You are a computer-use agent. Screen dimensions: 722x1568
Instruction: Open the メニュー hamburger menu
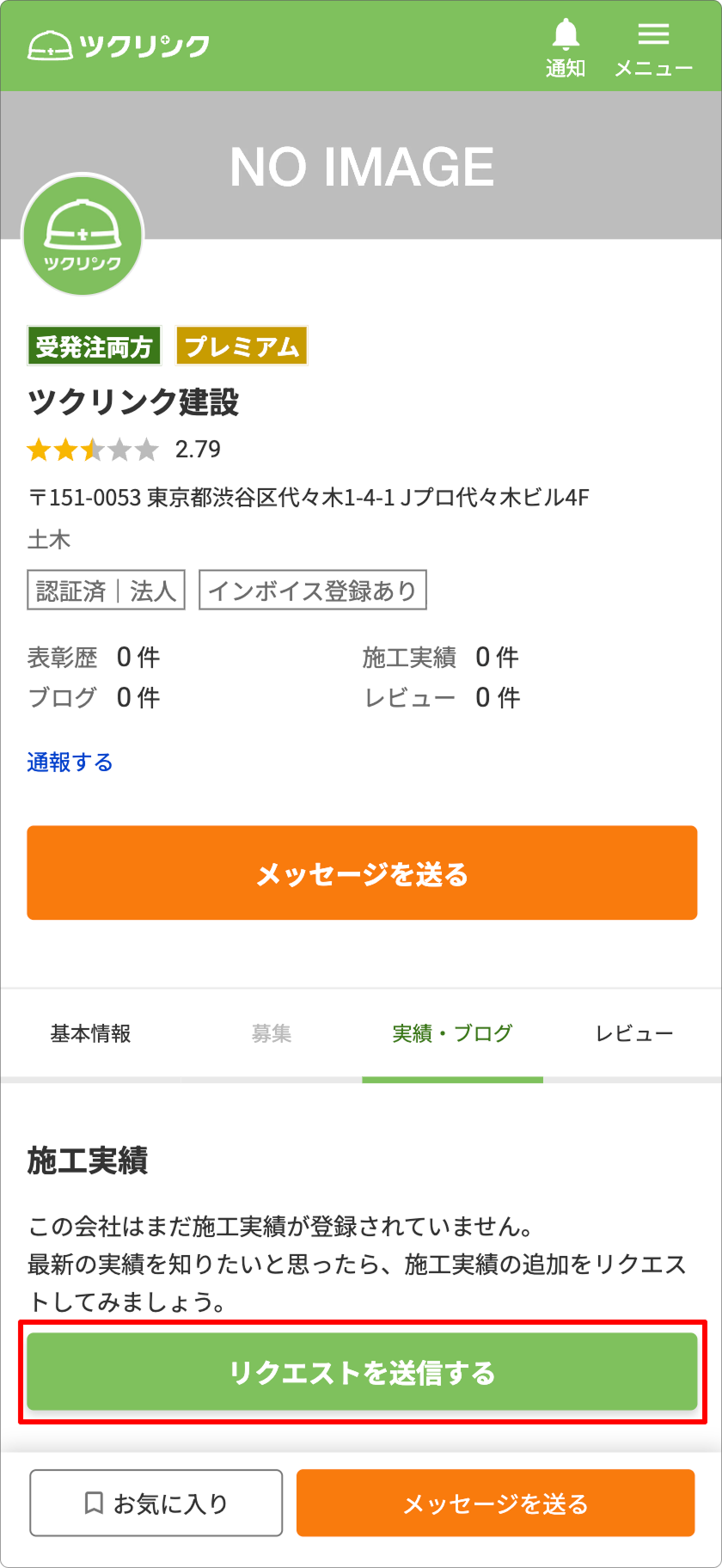point(653,49)
